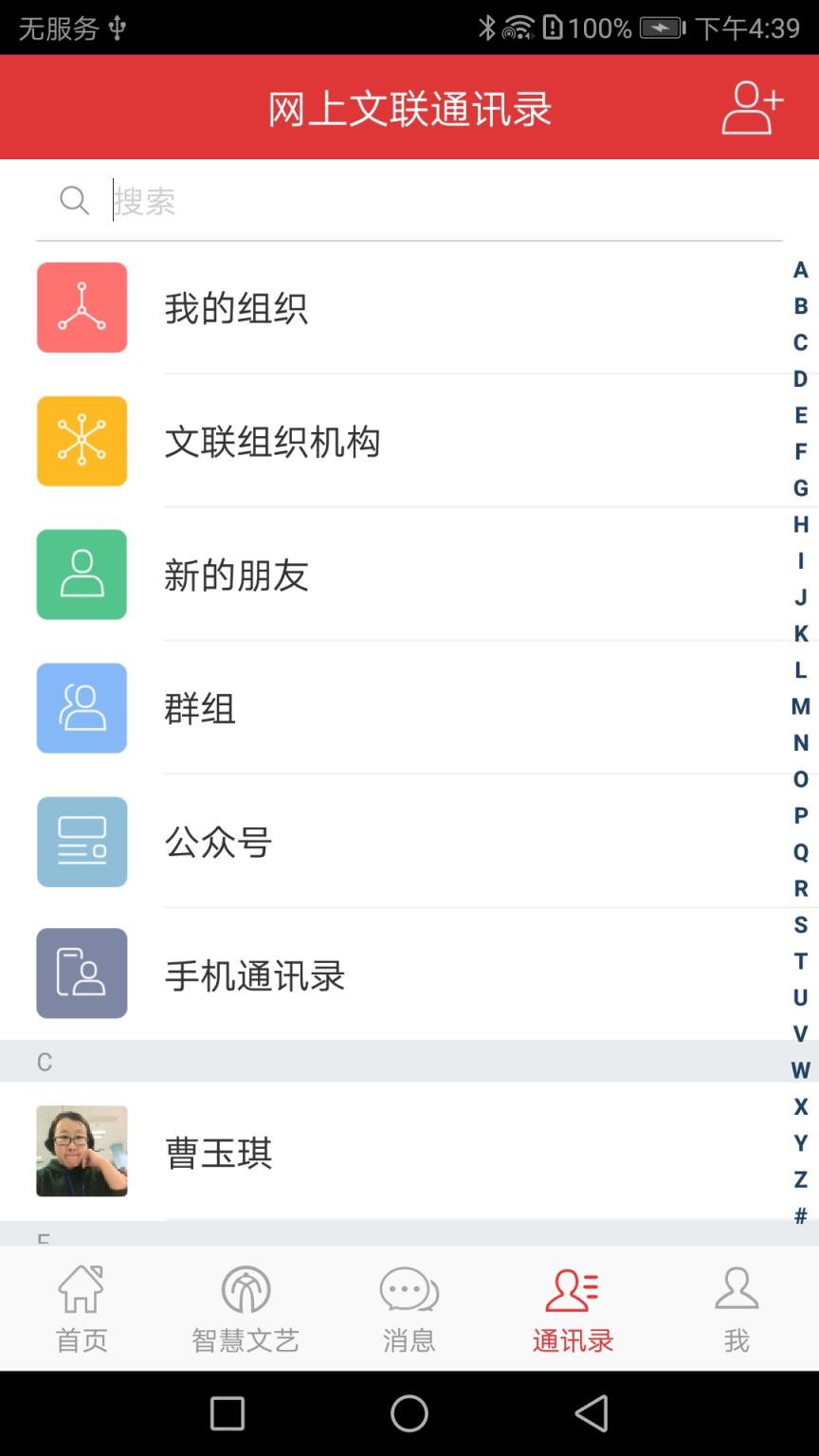Jump to letter W in index
The image size is (819, 1456).
[801, 1070]
